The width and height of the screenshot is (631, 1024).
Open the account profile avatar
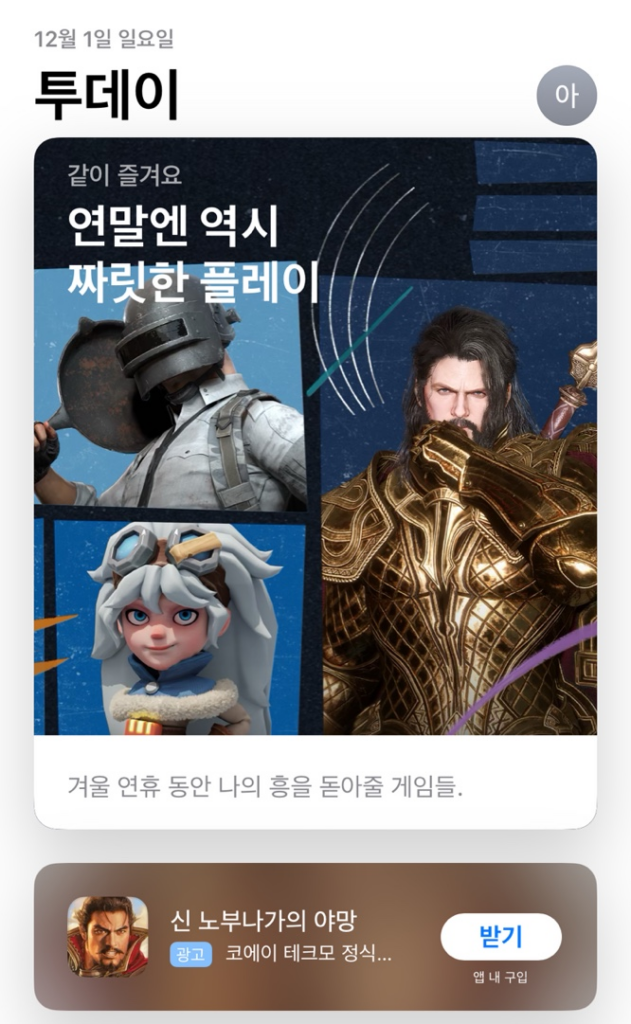click(566, 96)
